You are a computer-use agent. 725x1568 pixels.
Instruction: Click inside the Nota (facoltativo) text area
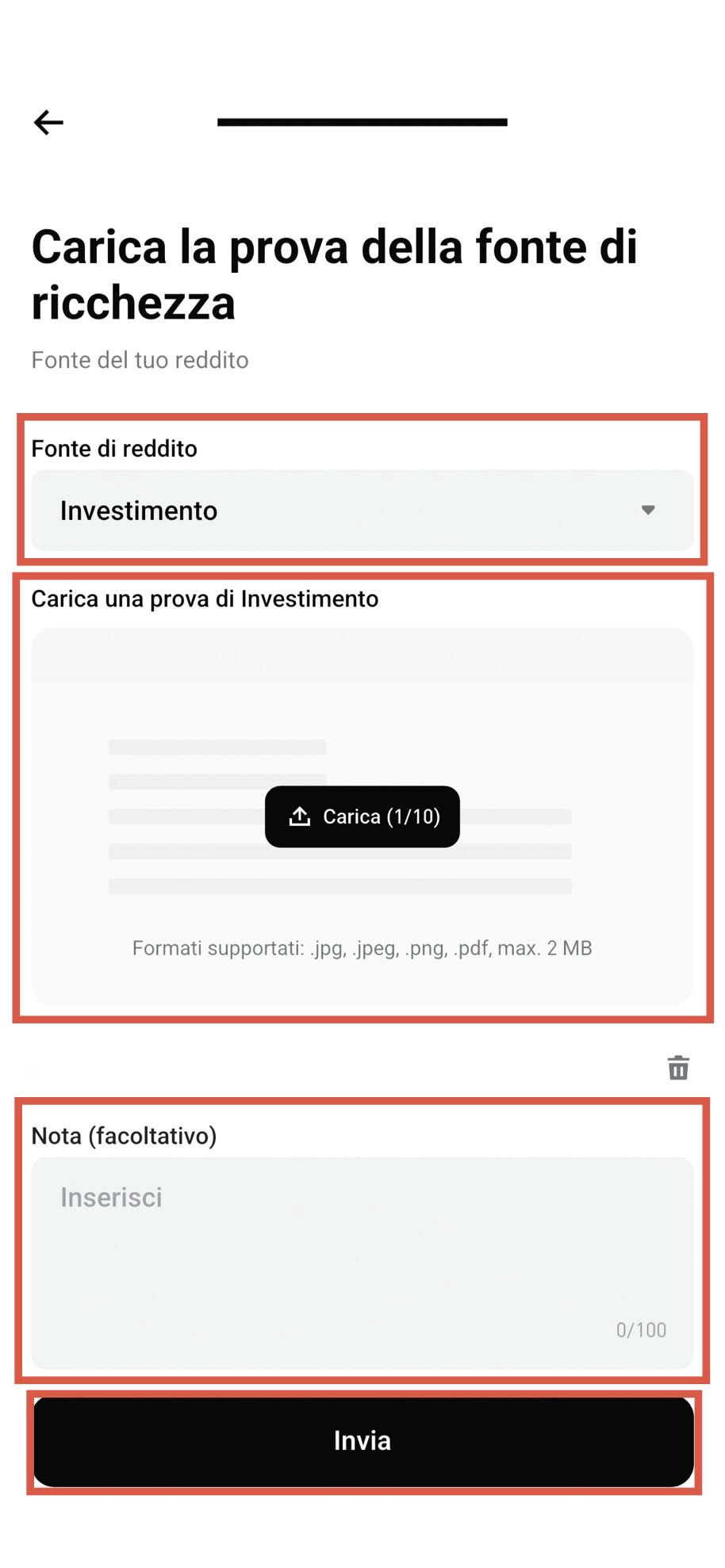(x=362, y=1252)
